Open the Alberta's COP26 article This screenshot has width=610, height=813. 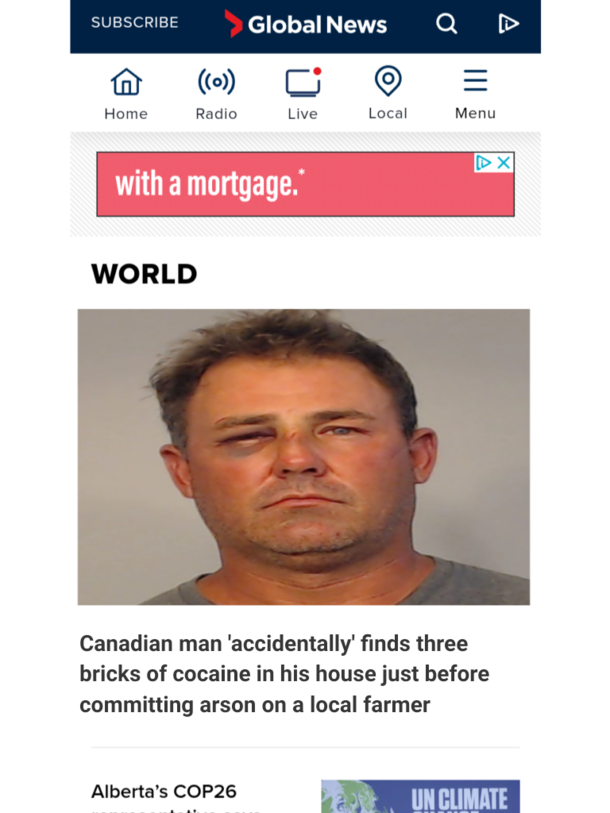pyautogui.click(x=164, y=792)
